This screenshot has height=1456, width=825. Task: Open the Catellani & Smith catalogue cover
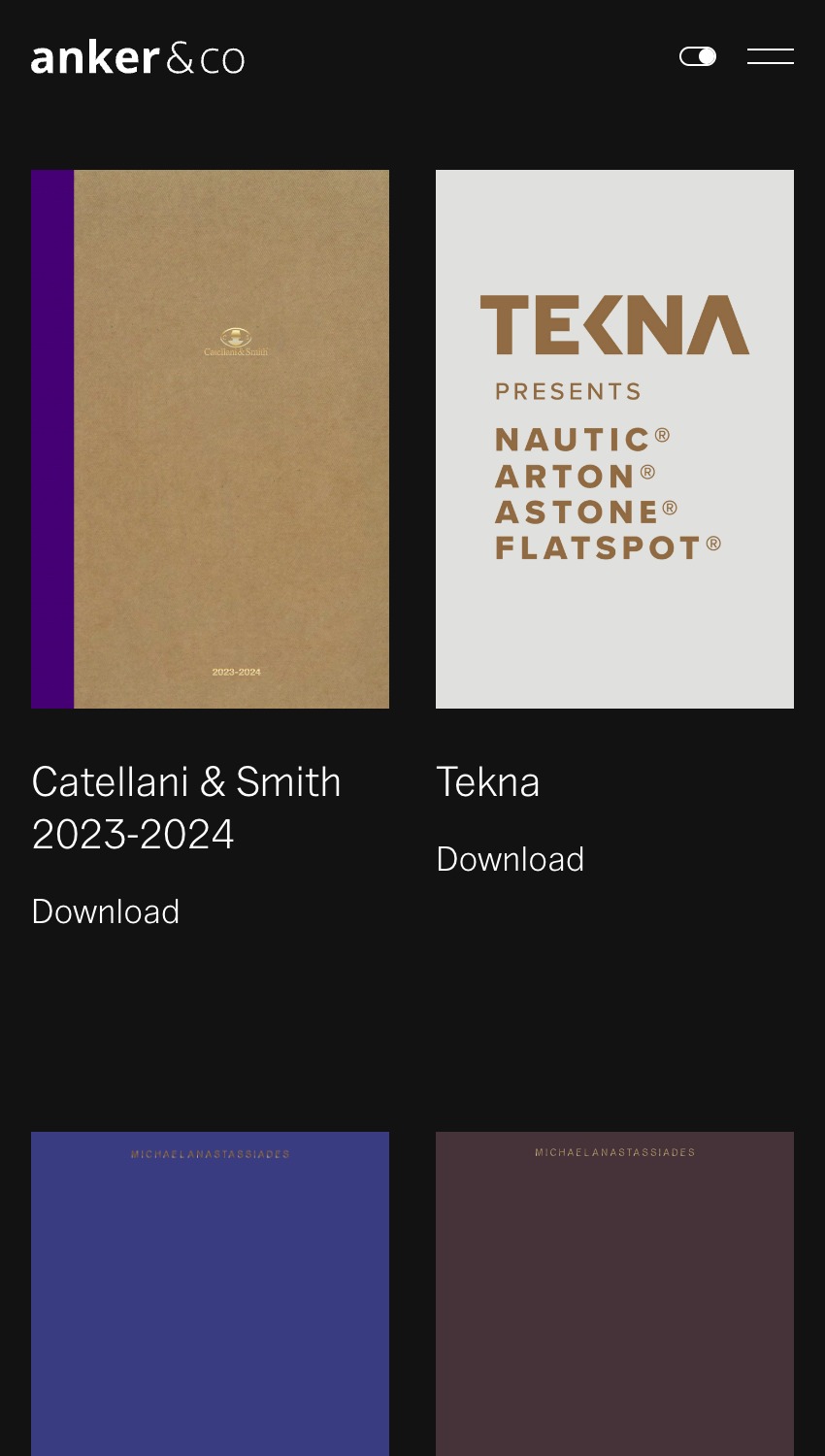pos(210,439)
